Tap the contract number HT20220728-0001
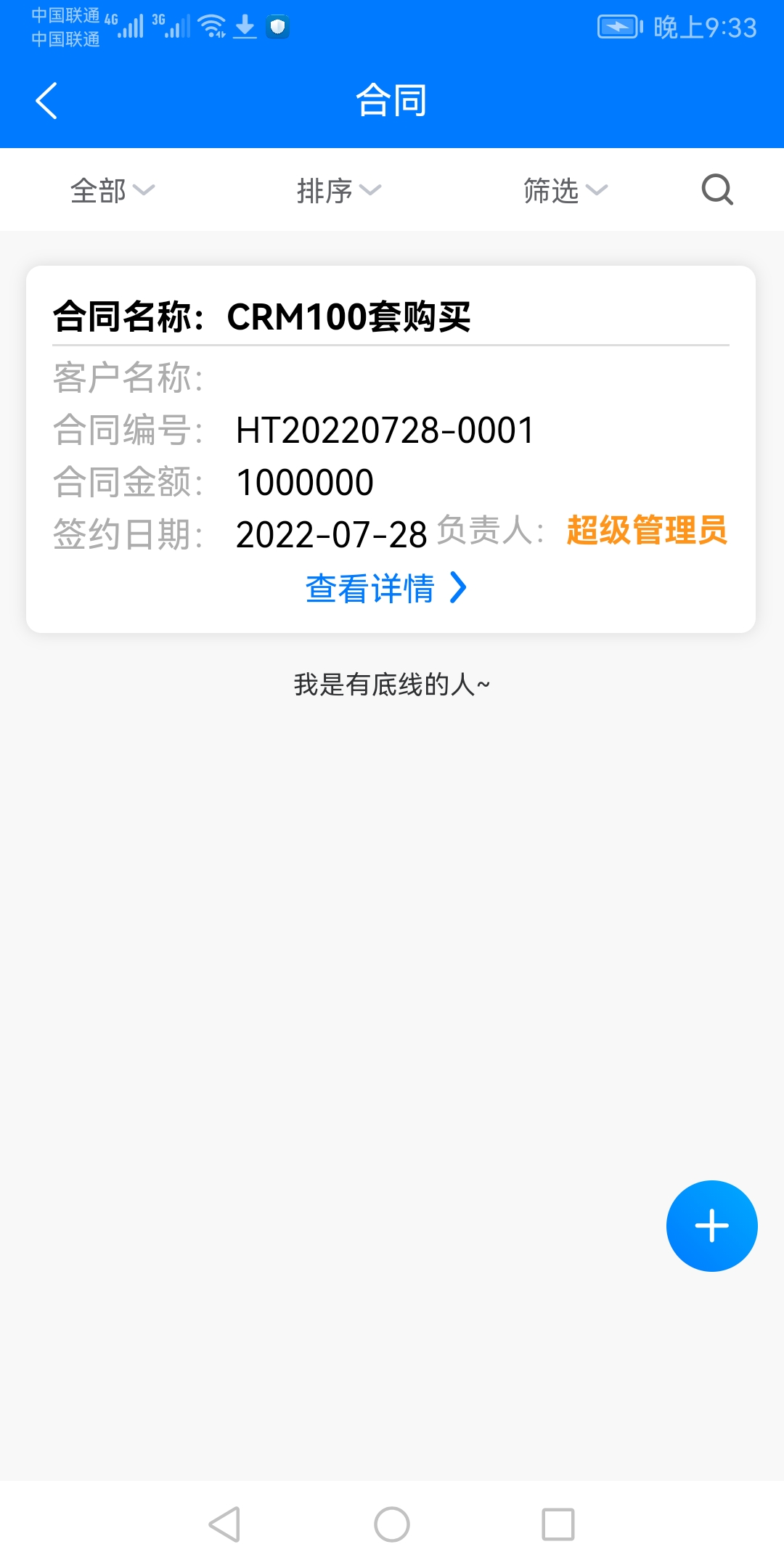The image size is (784, 1568). (385, 430)
